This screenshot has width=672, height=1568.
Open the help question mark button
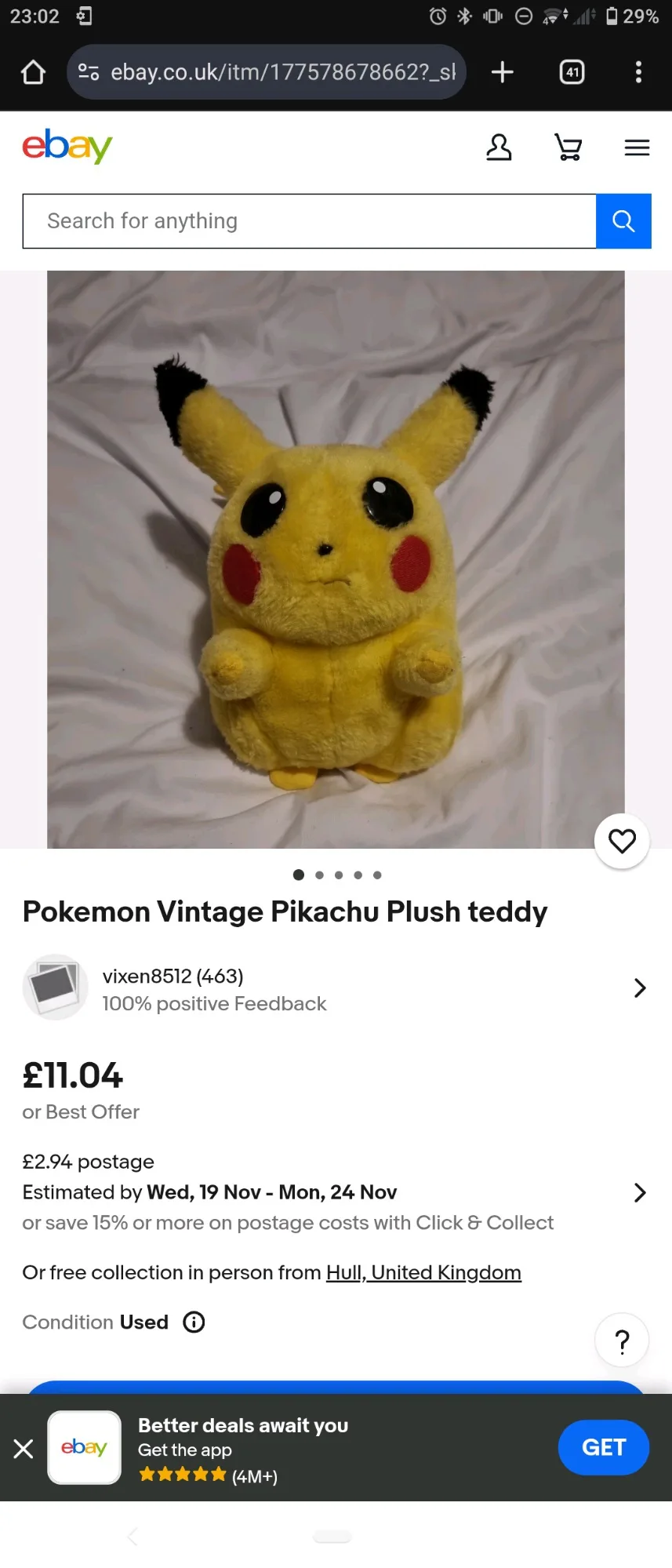[x=622, y=1341]
